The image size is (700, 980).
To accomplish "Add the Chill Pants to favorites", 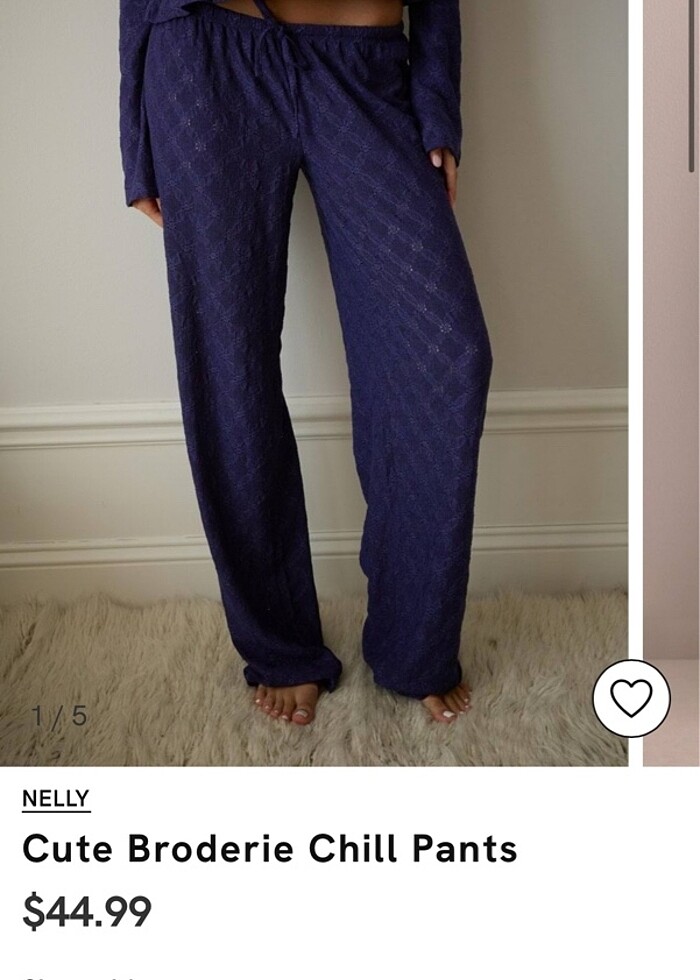I will [631, 698].
